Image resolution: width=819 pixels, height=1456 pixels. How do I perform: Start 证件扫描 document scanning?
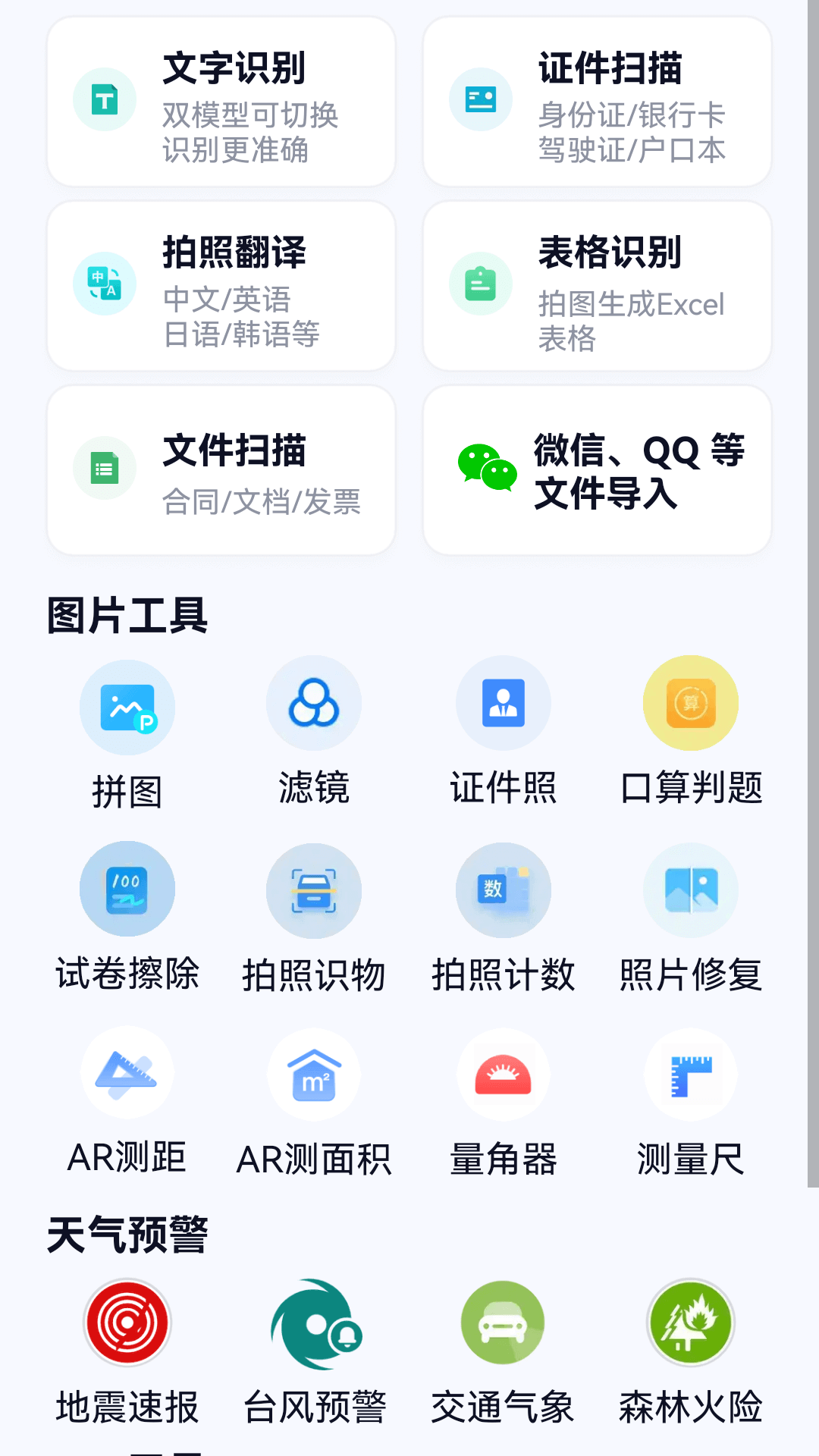(x=598, y=102)
